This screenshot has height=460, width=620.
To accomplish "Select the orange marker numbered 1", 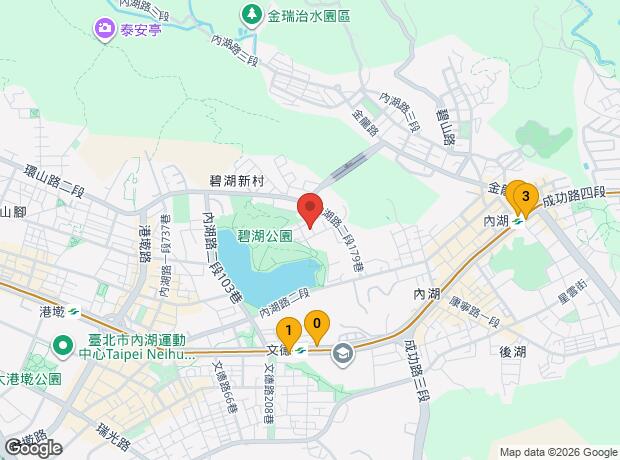I will (288, 330).
